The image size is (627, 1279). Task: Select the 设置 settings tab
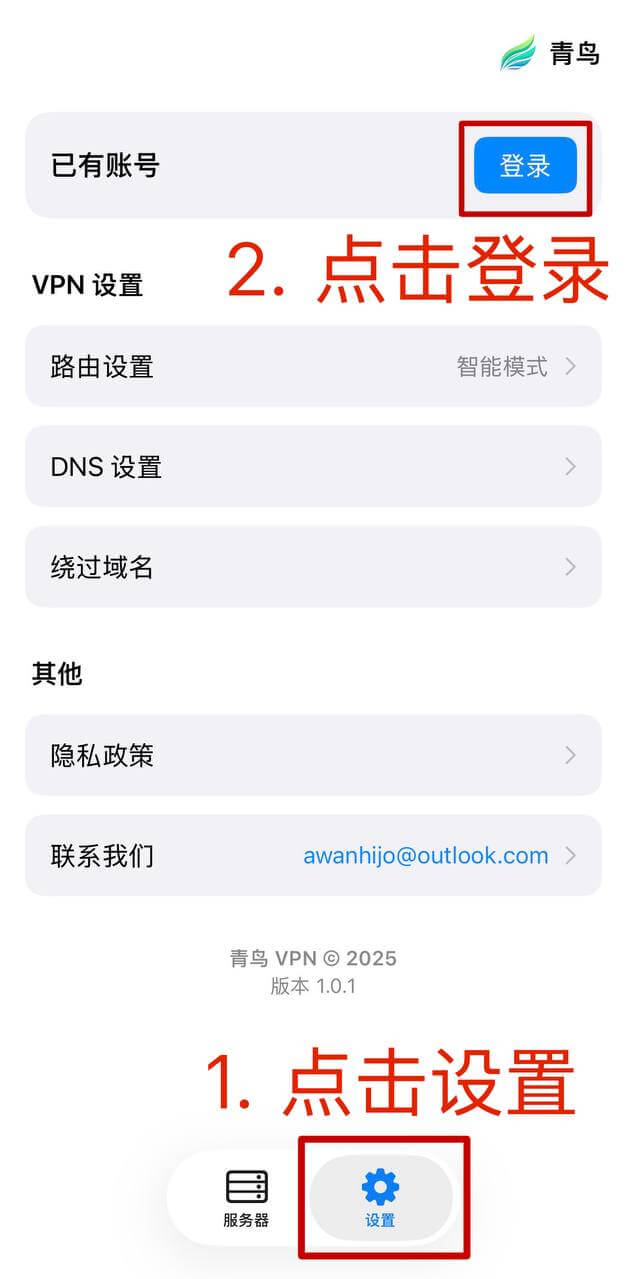380,1197
